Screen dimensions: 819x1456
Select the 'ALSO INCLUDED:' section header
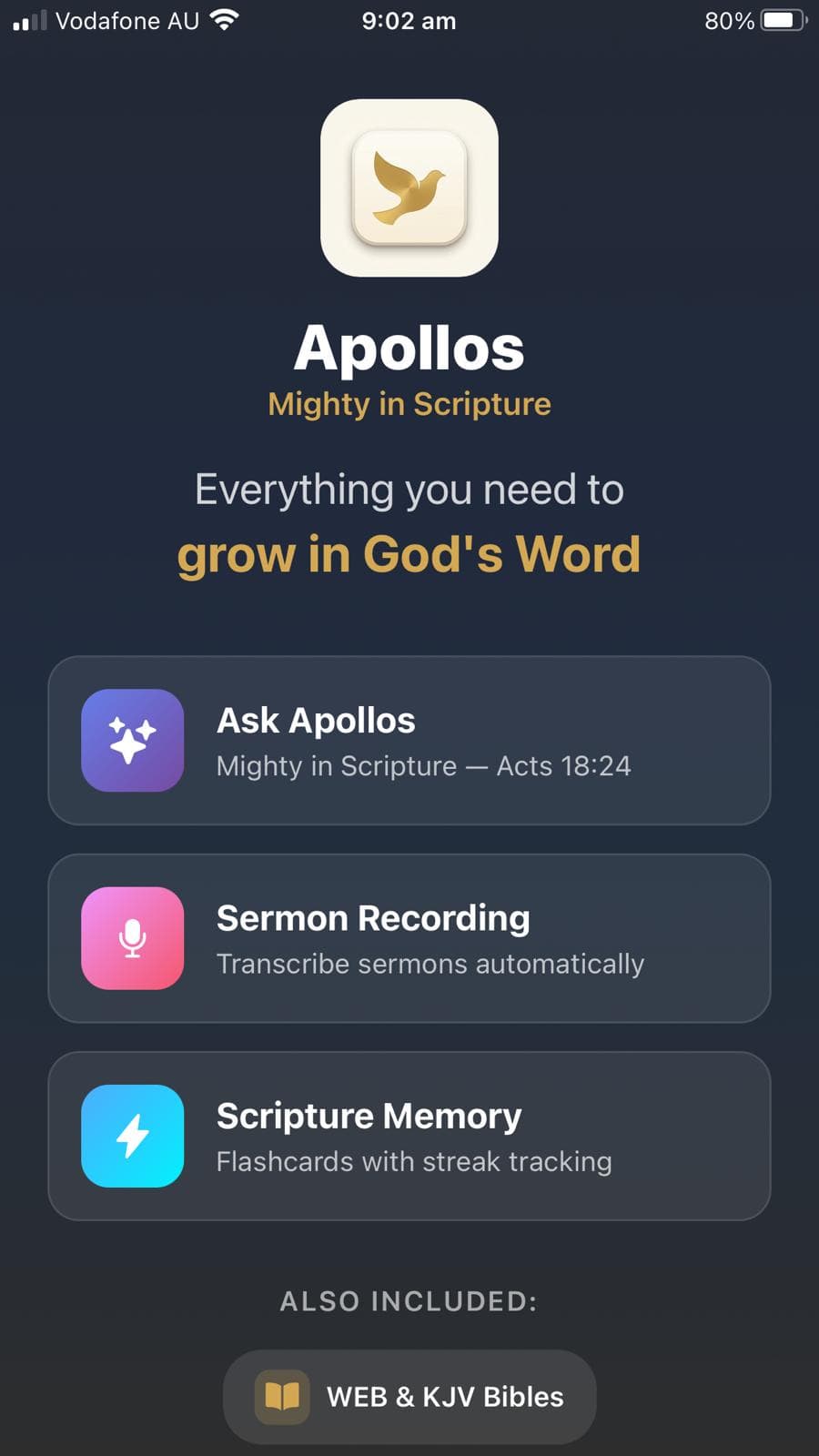tap(409, 1300)
